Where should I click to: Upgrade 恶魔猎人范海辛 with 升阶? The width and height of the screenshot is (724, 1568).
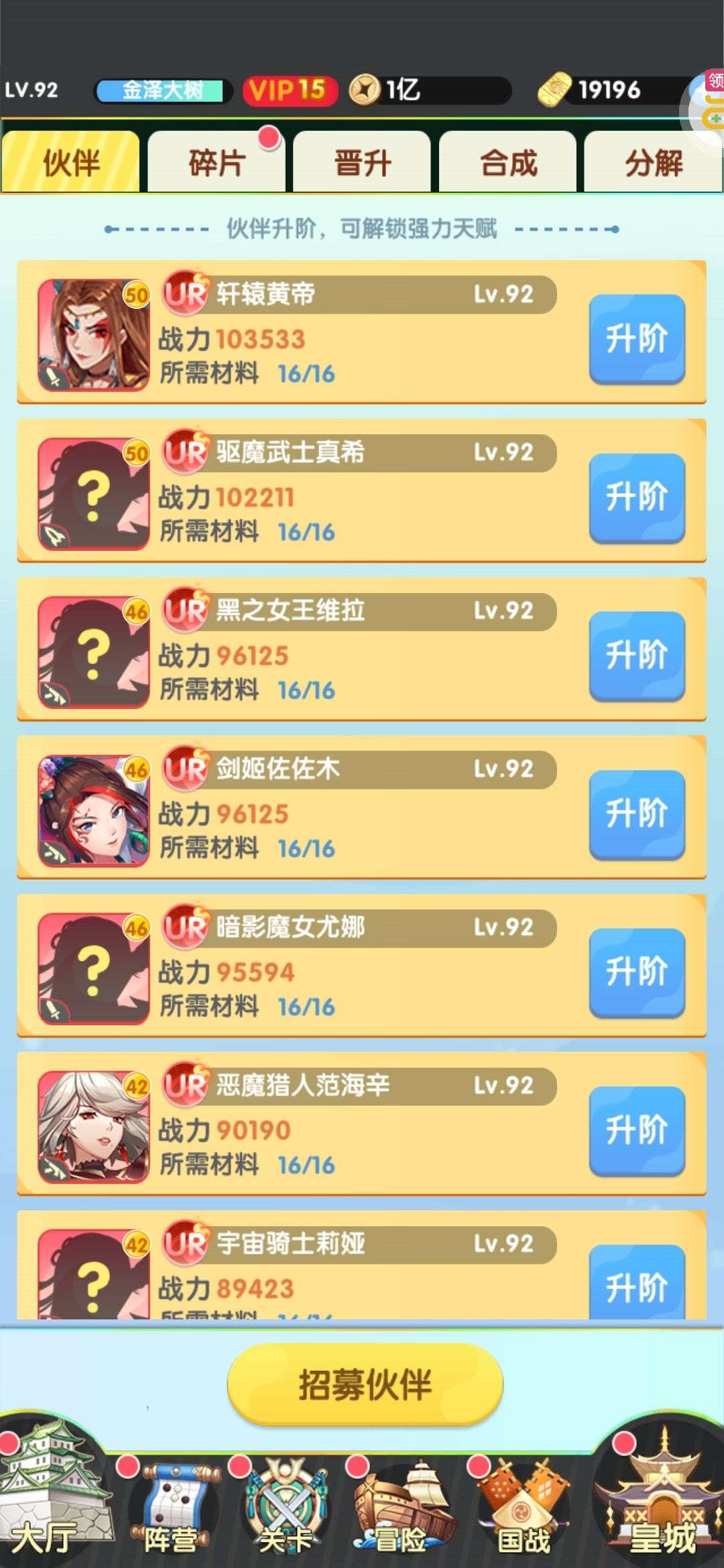pyautogui.click(x=636, y=1130)
